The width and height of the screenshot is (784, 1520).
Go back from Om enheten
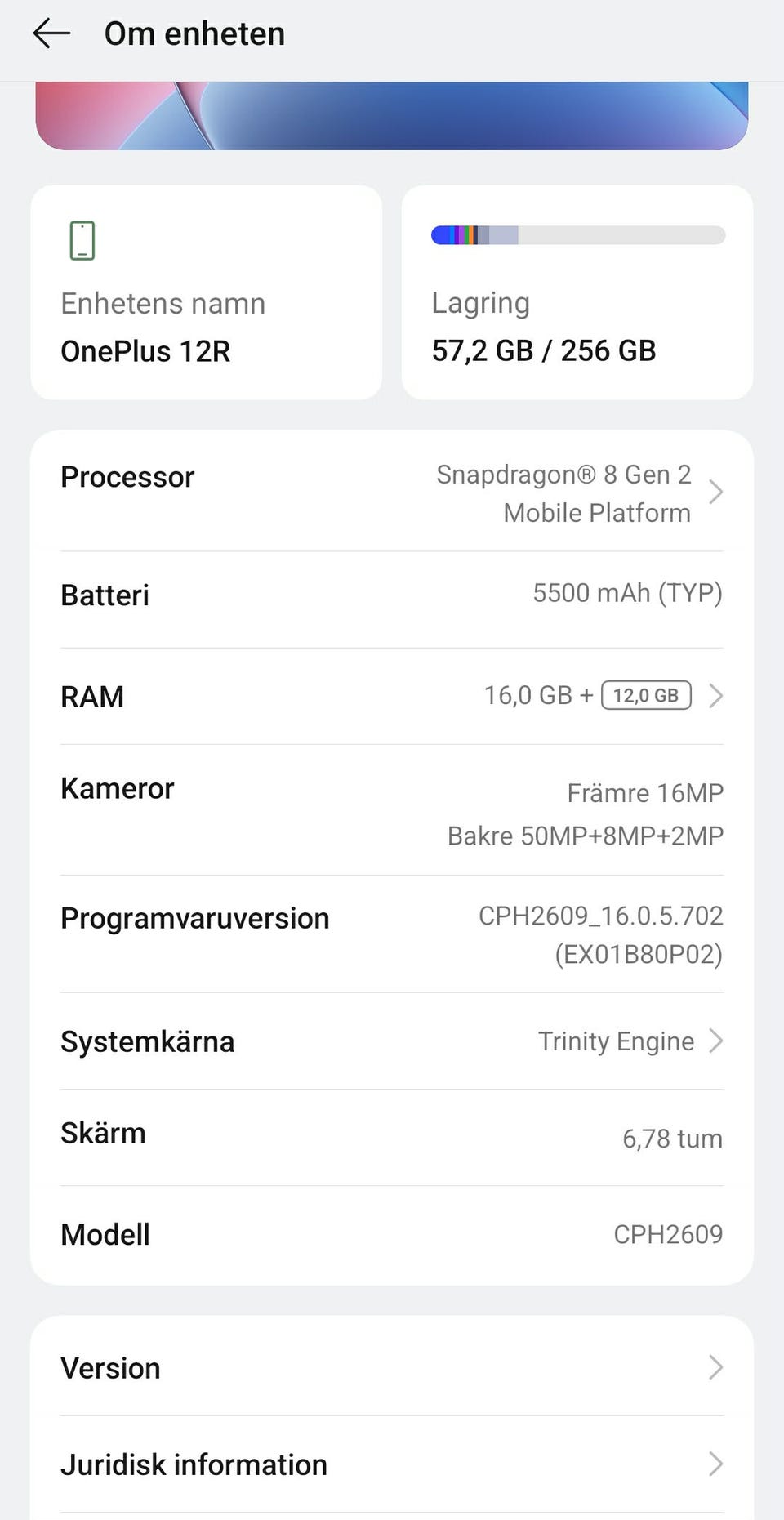[x=51, y=33]
